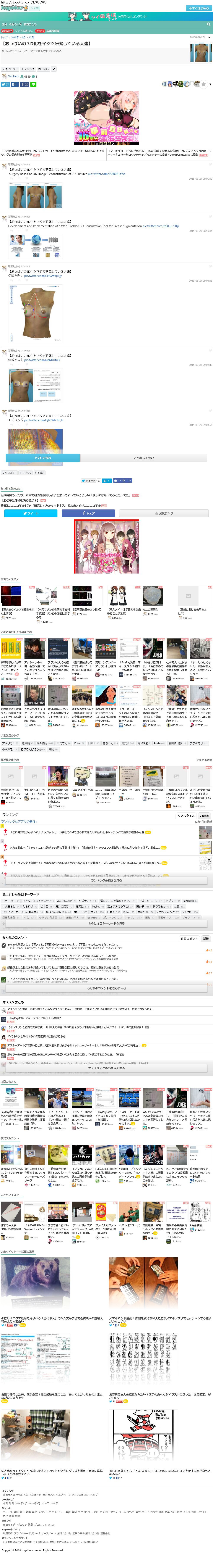The width and height of the screenshot is (213, 1568).
Task: Share the page with the ツイート button
Action: click(30, 513)
